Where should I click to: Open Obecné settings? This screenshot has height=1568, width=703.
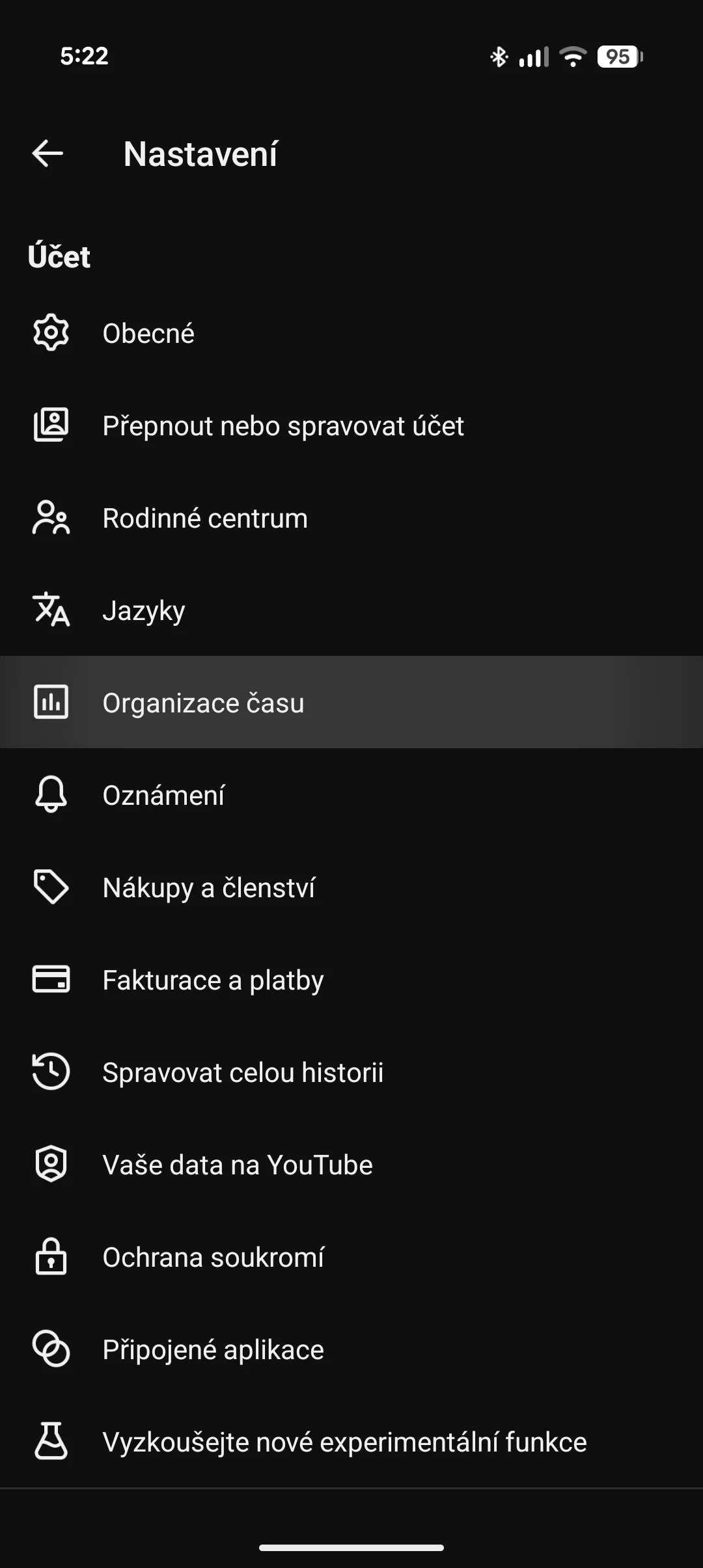coord(148,333)
